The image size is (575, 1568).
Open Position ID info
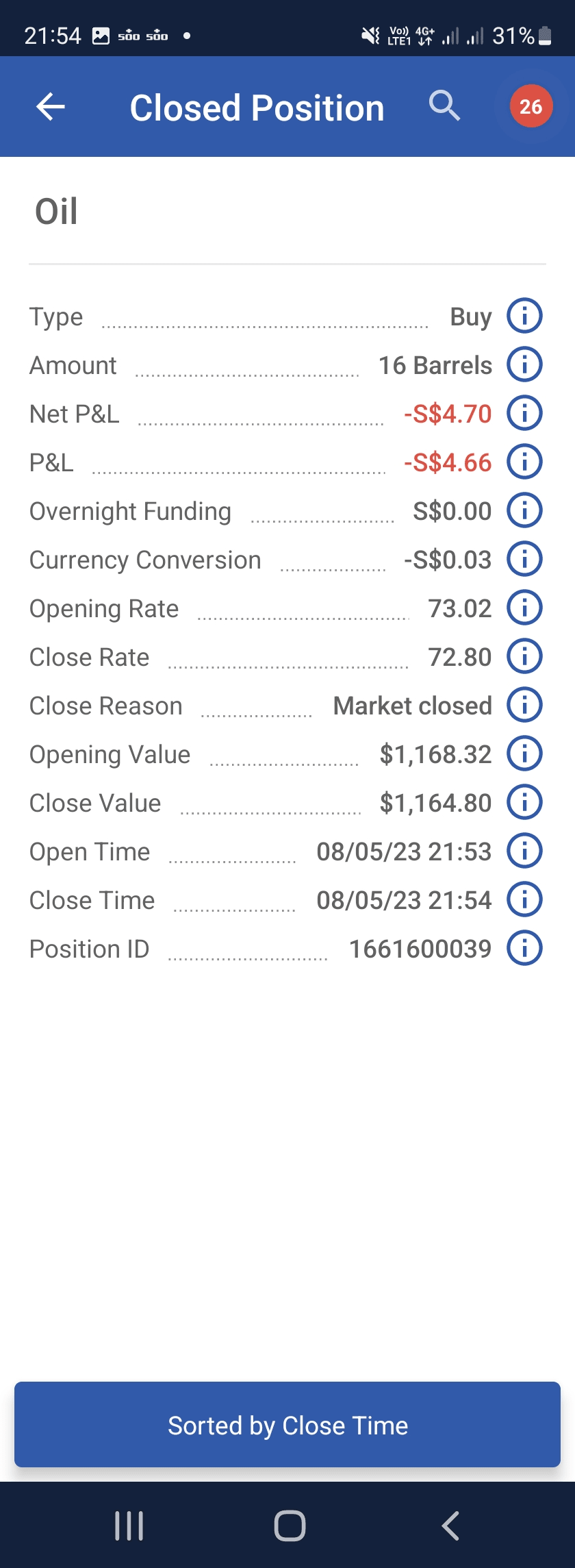coord(524,948)
